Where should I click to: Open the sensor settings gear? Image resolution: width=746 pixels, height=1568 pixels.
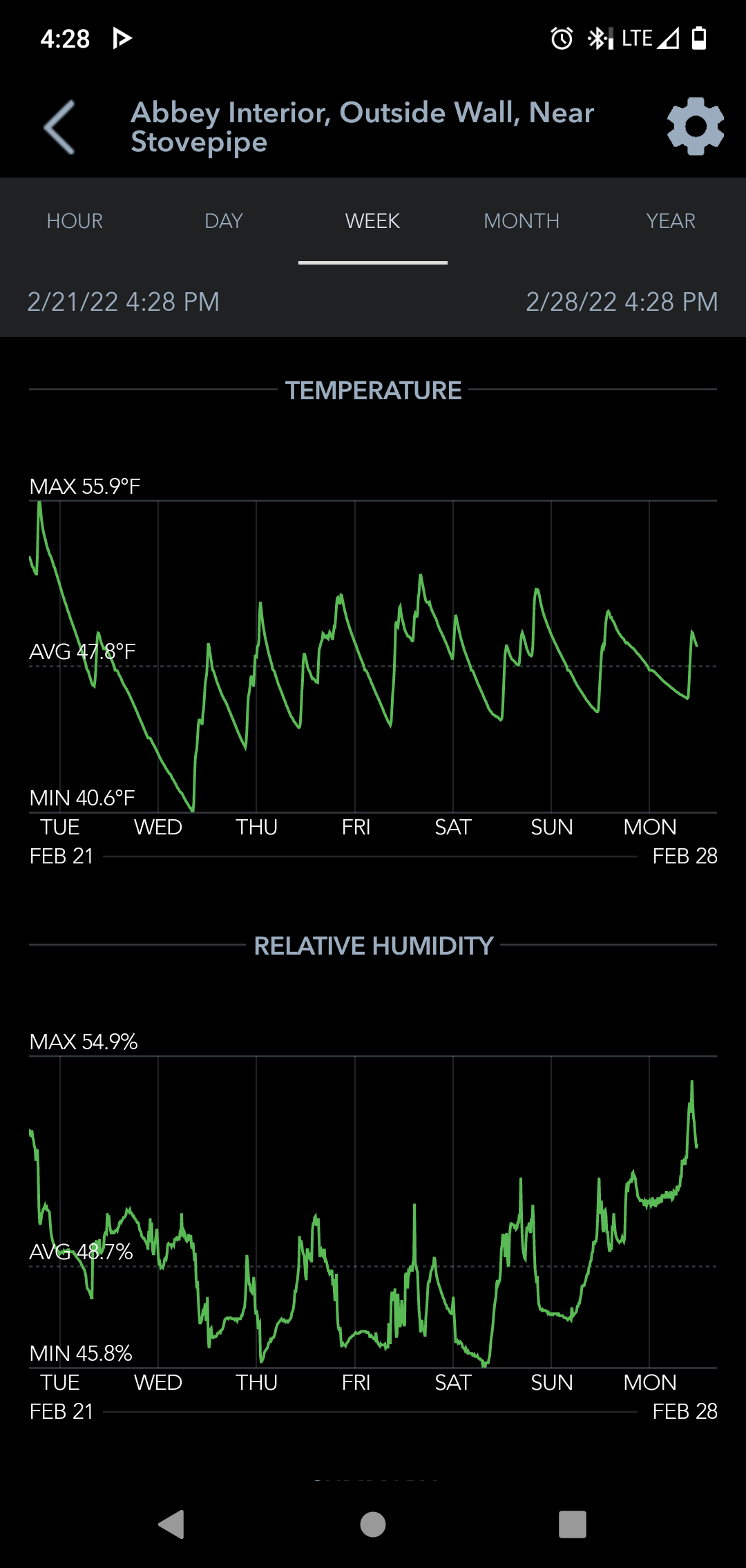point(695,126)
